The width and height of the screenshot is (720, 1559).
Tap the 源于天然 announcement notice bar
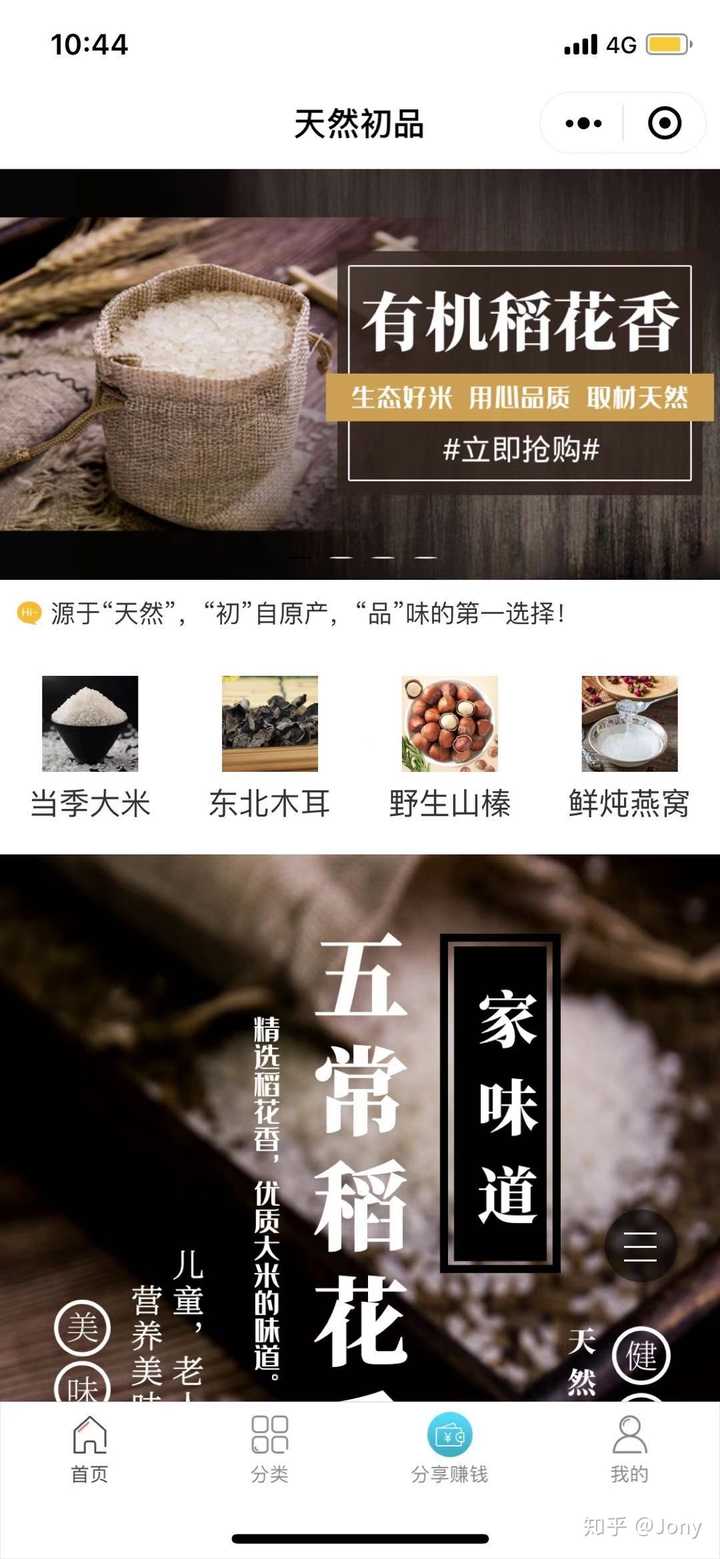click(300, 613)
